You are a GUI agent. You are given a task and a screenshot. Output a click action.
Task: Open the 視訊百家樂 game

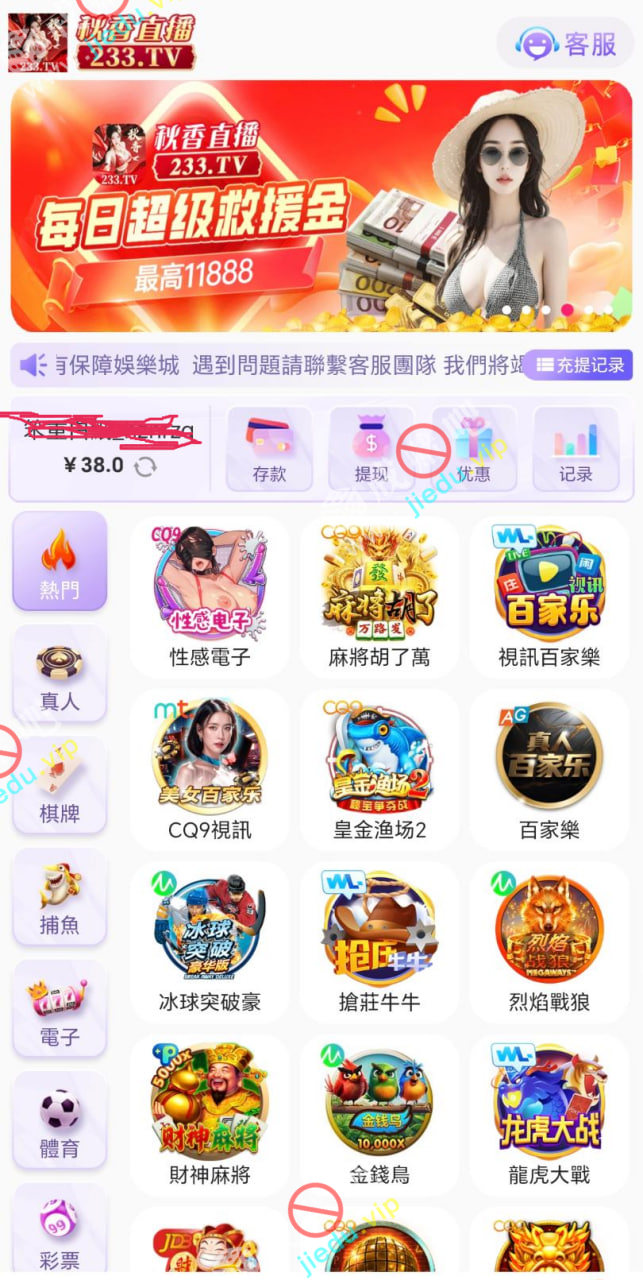(549, 597)
